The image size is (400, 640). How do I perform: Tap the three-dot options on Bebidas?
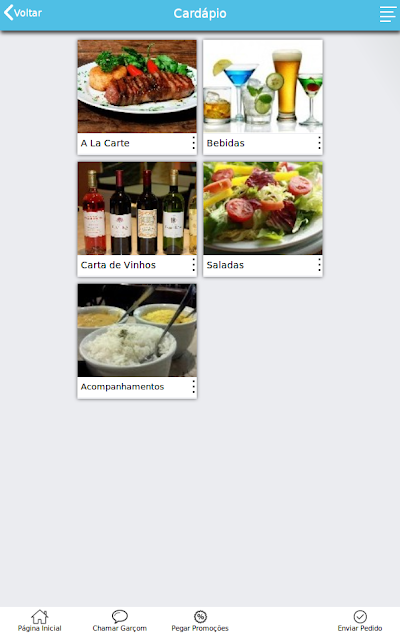tap(319, 143)
